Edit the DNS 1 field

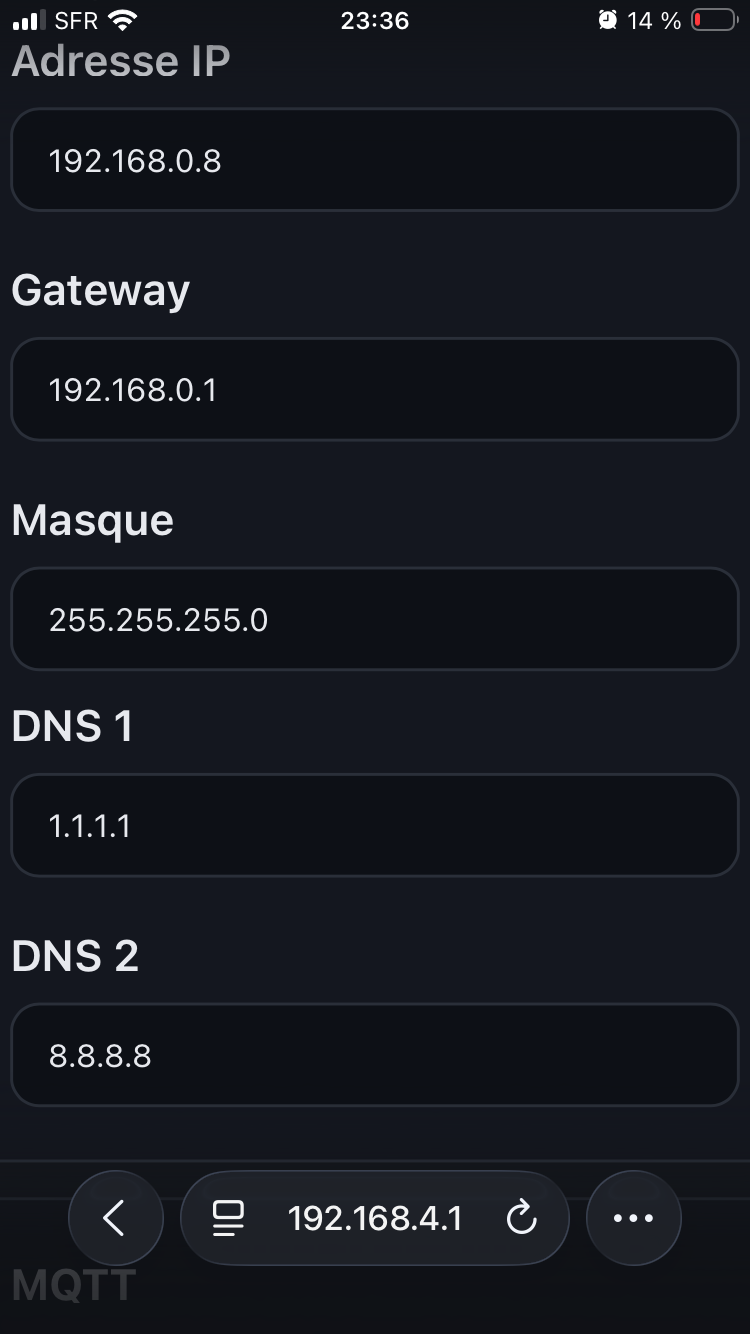(374, 825)
